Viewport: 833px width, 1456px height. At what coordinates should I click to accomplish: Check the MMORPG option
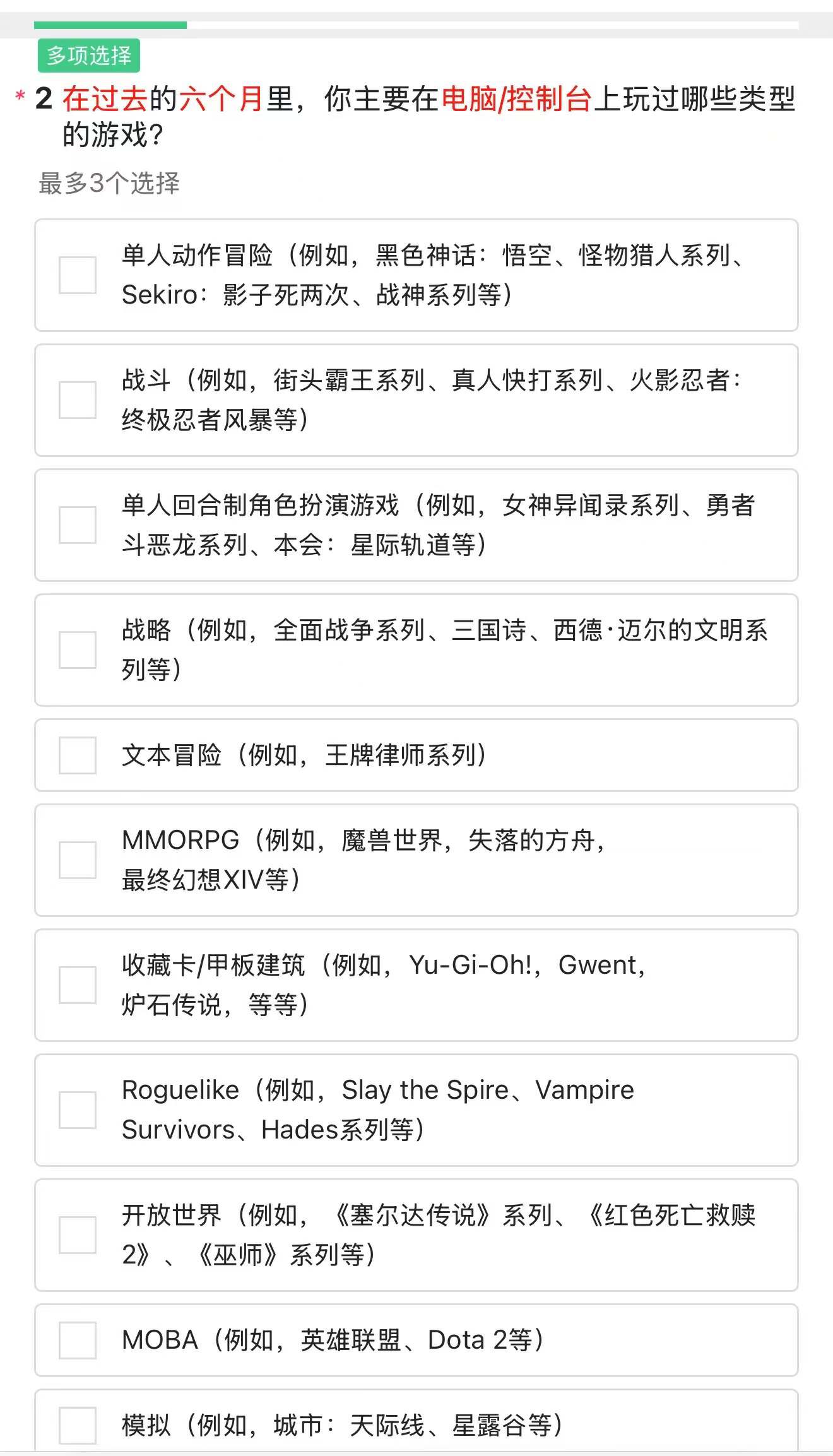coord(77,860)
